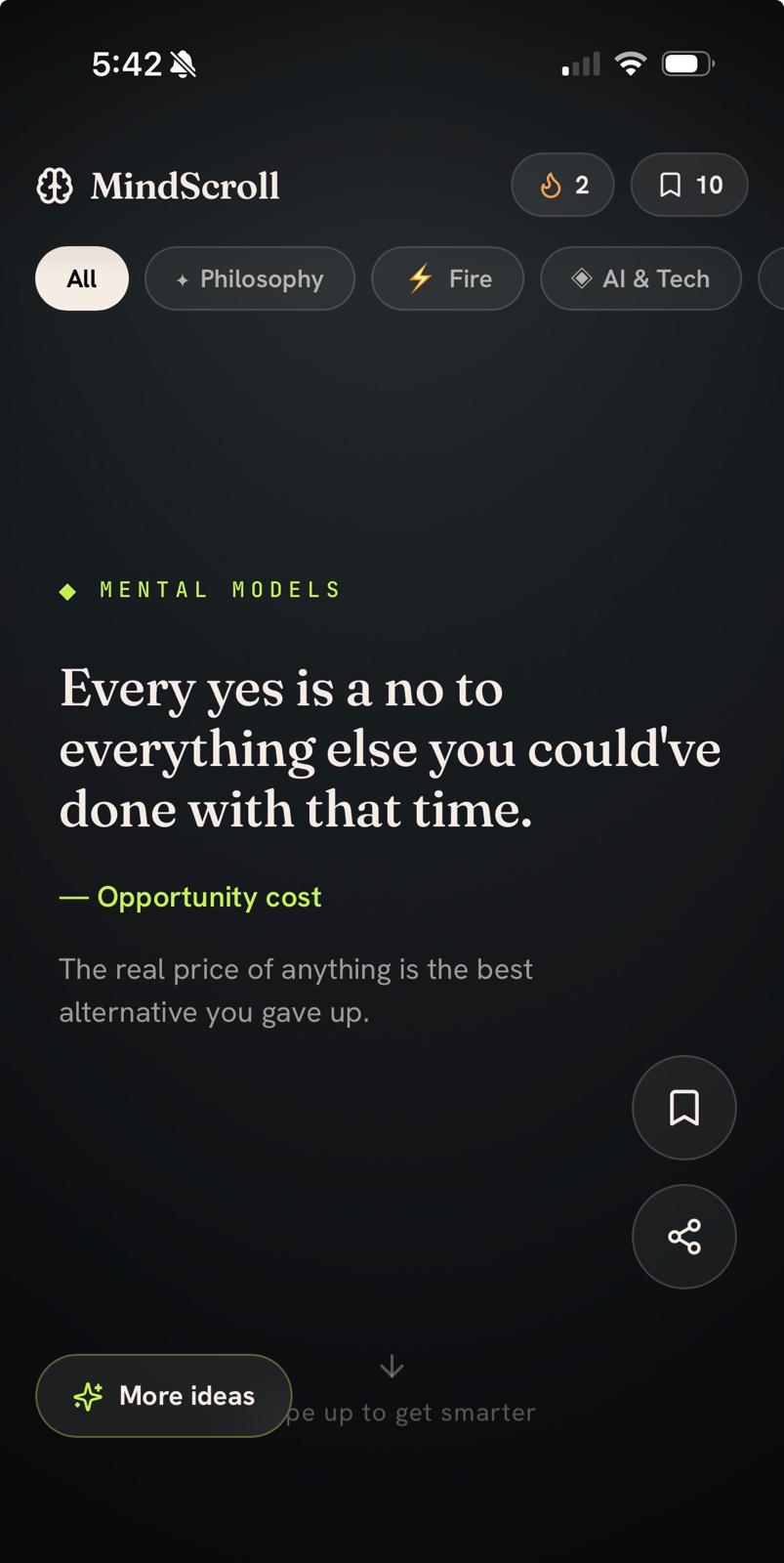Show AI & Tech ideas
784x1563 pixels.
[640, 278]
